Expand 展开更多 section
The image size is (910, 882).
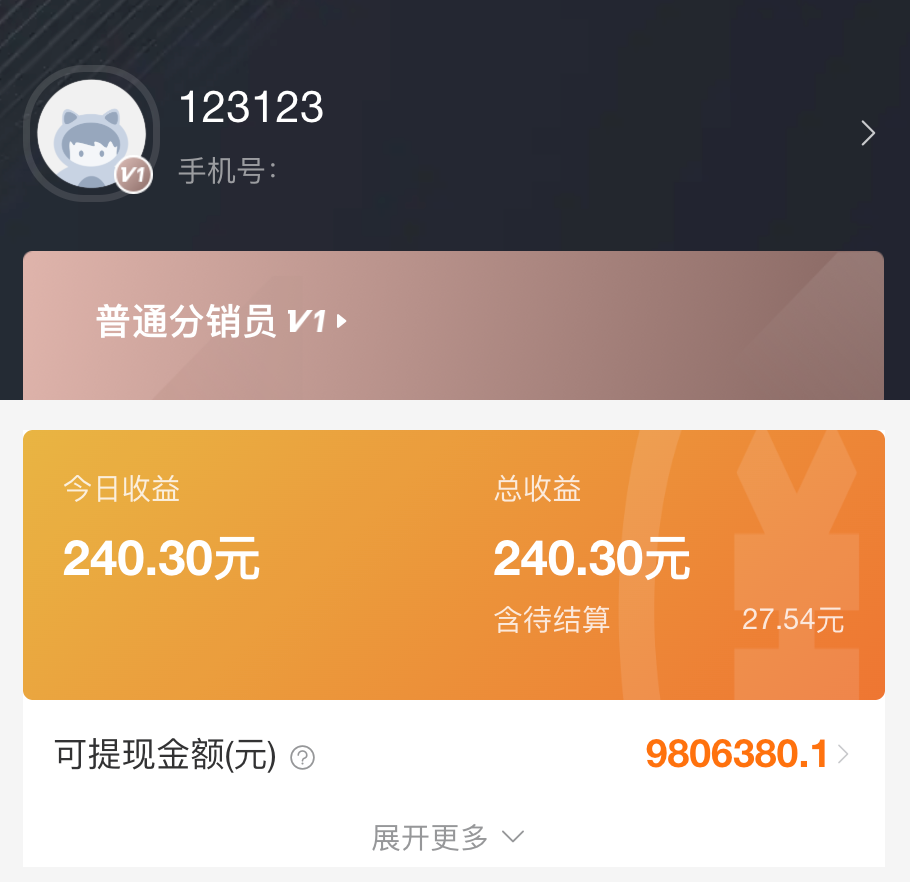(447, 837)
